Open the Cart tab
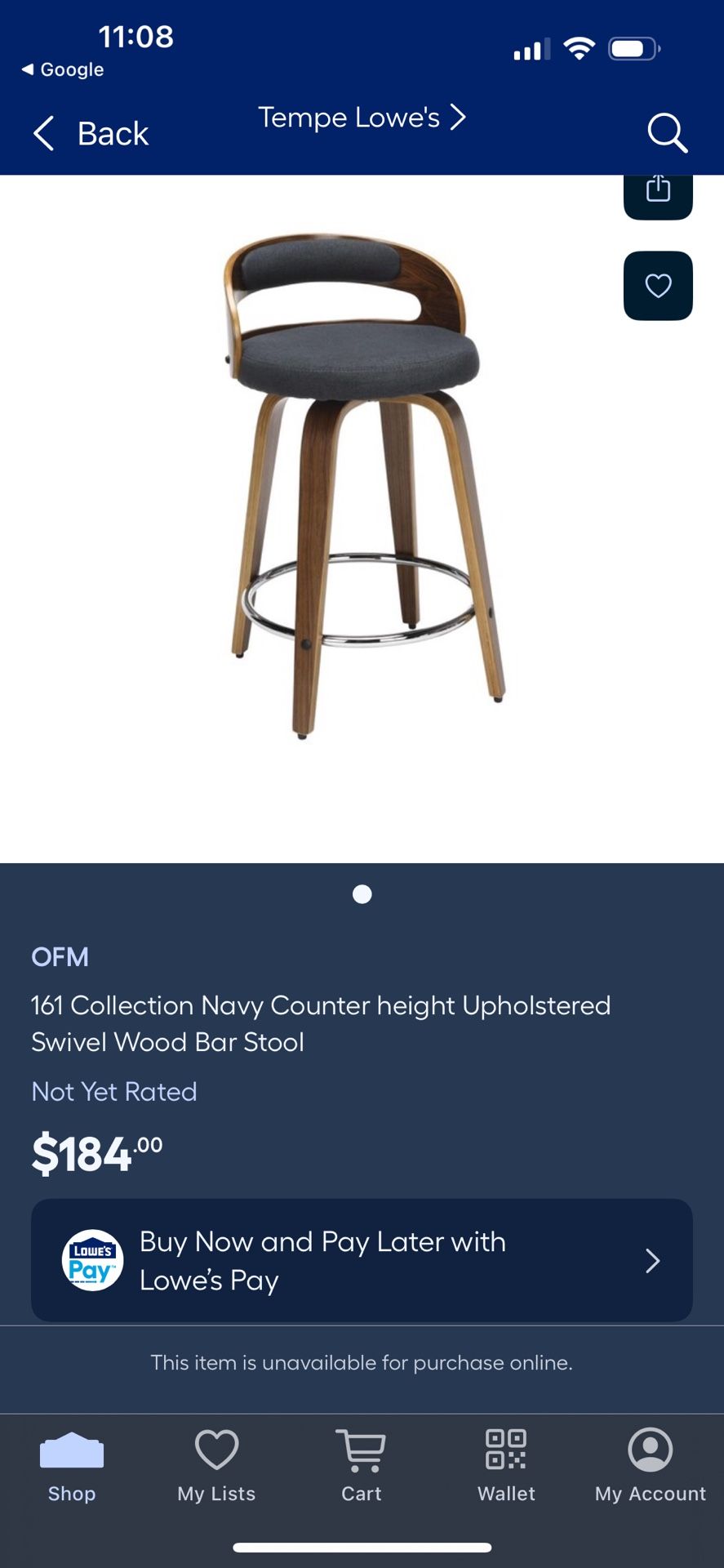This screenshot has width=724, height=1568. (x=361, y=1467)
